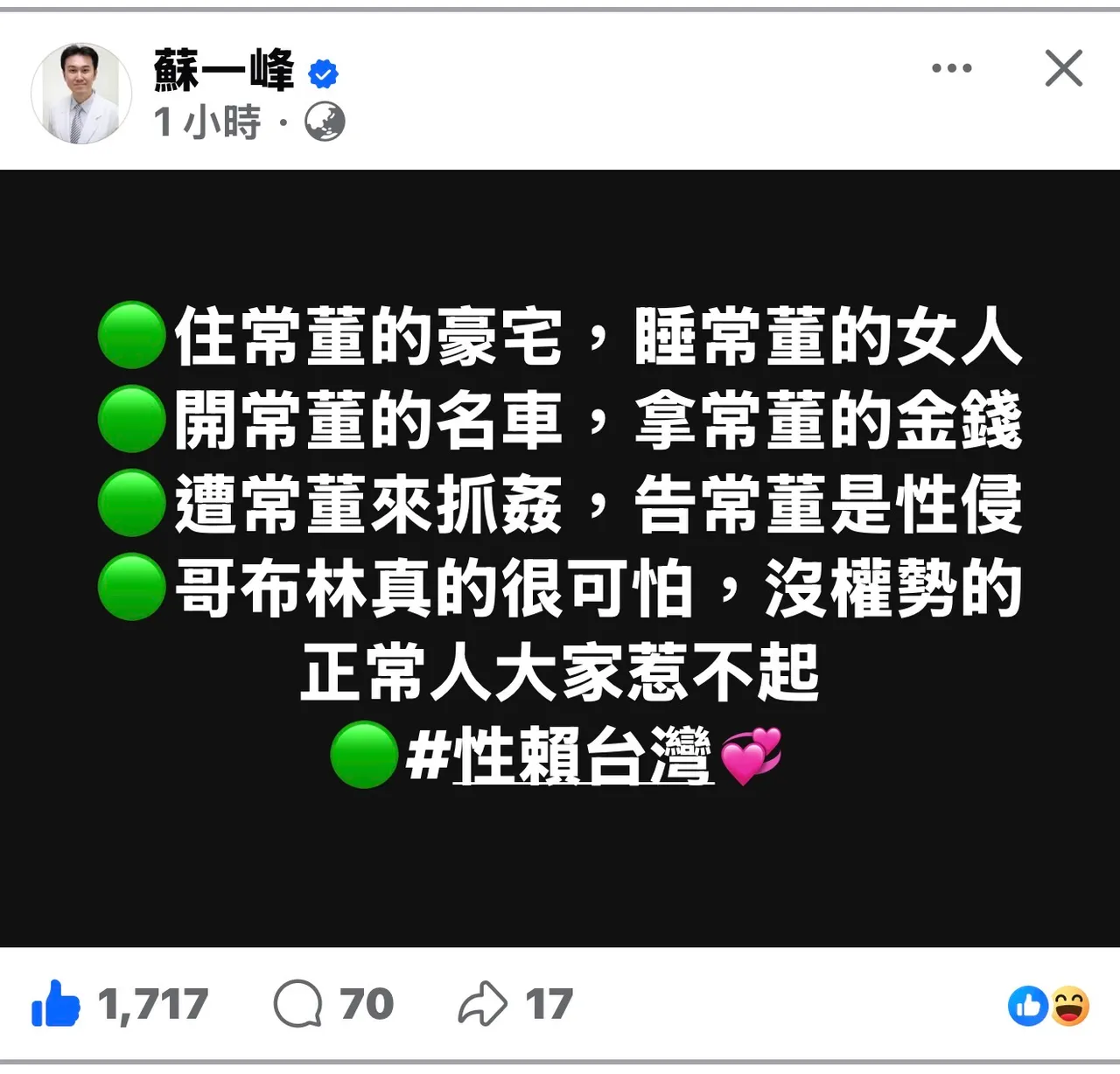Screen dimensions: 1120x1074
Task: Open the post's three-dot options menu
Action: tap(951, 68)
